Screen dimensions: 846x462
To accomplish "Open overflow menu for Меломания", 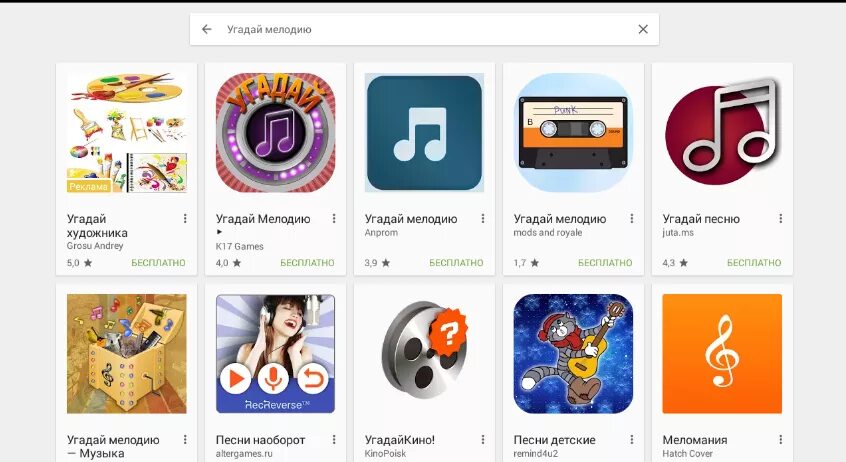I will (x=781, y=440).
